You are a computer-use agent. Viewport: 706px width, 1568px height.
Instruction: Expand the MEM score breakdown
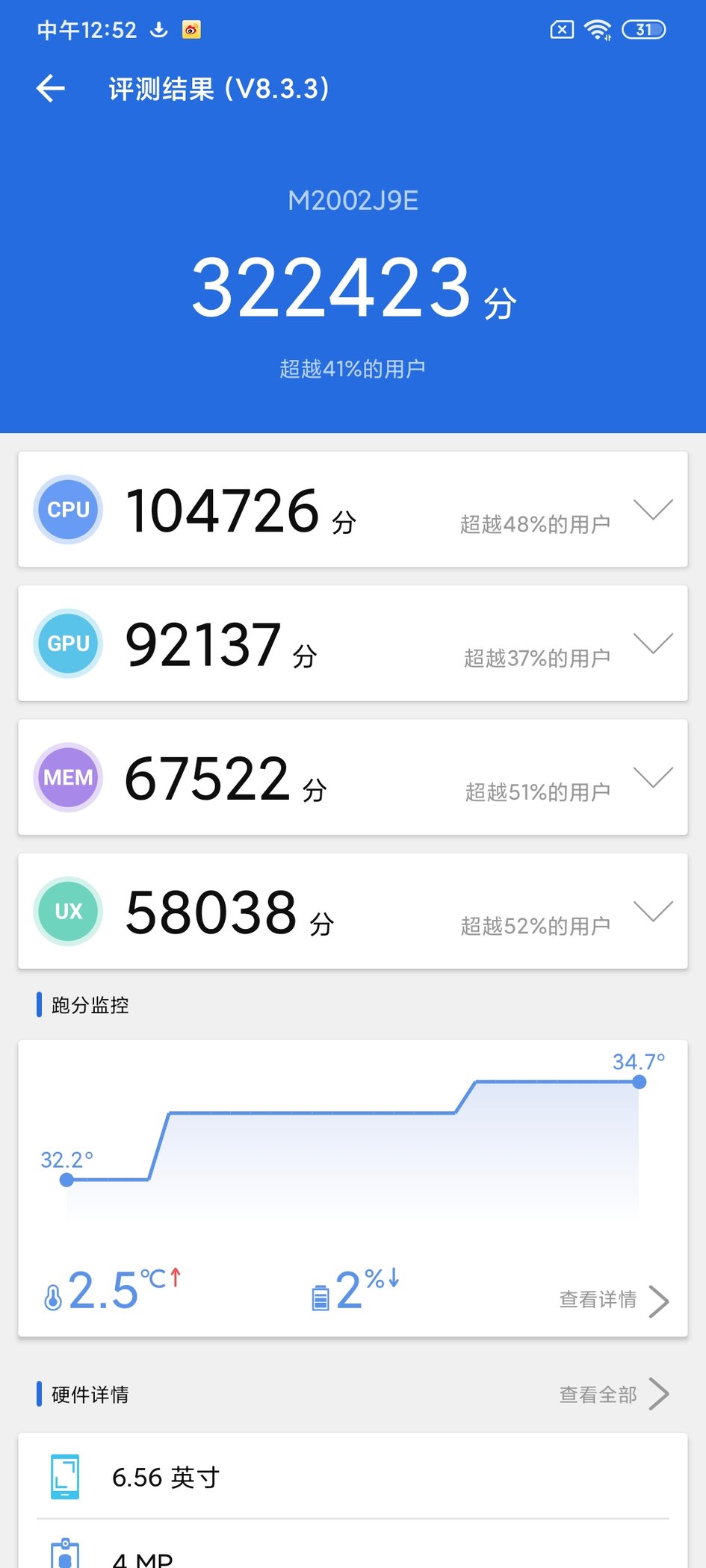pos(653,777)
